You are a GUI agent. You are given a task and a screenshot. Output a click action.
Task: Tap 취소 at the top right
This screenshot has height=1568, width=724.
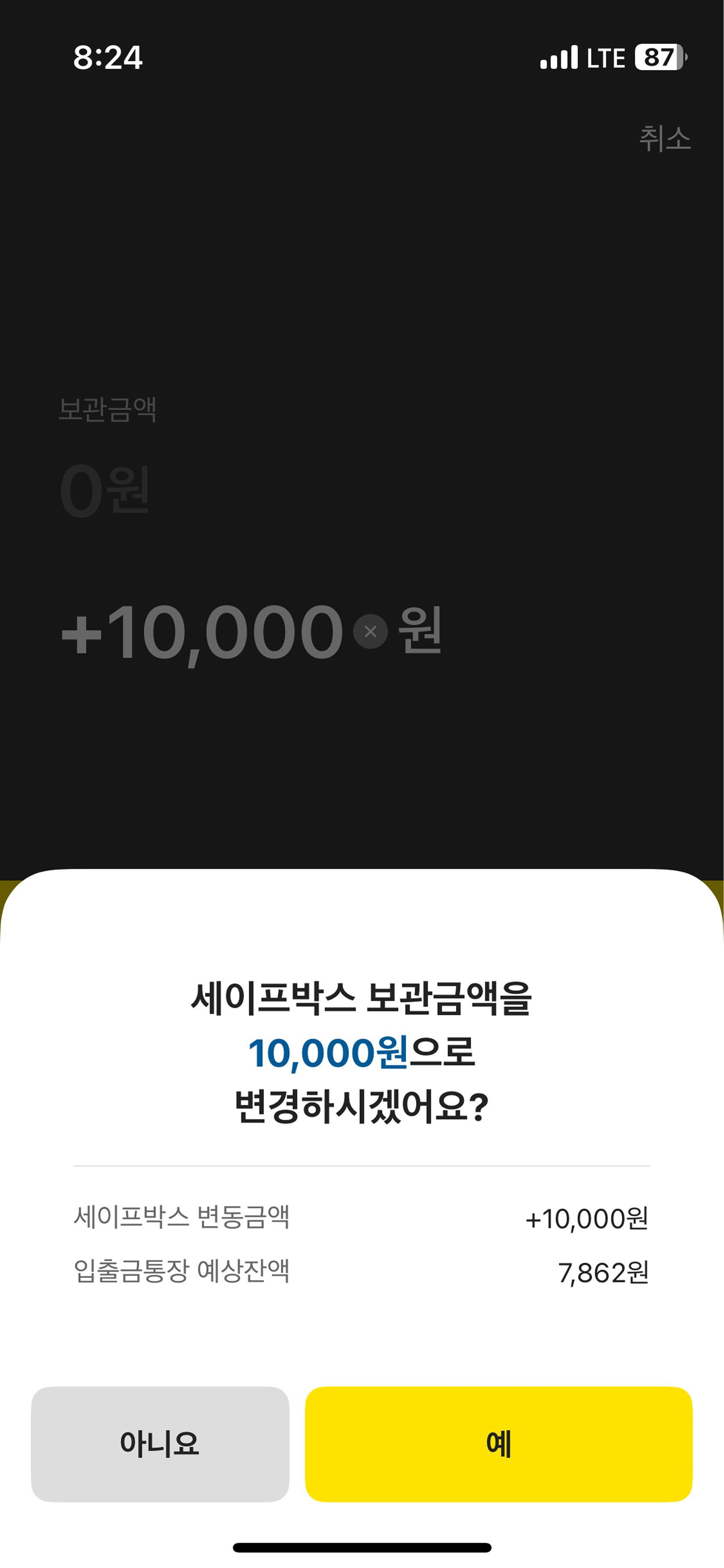pyautogui.click(x=664, y=139)
